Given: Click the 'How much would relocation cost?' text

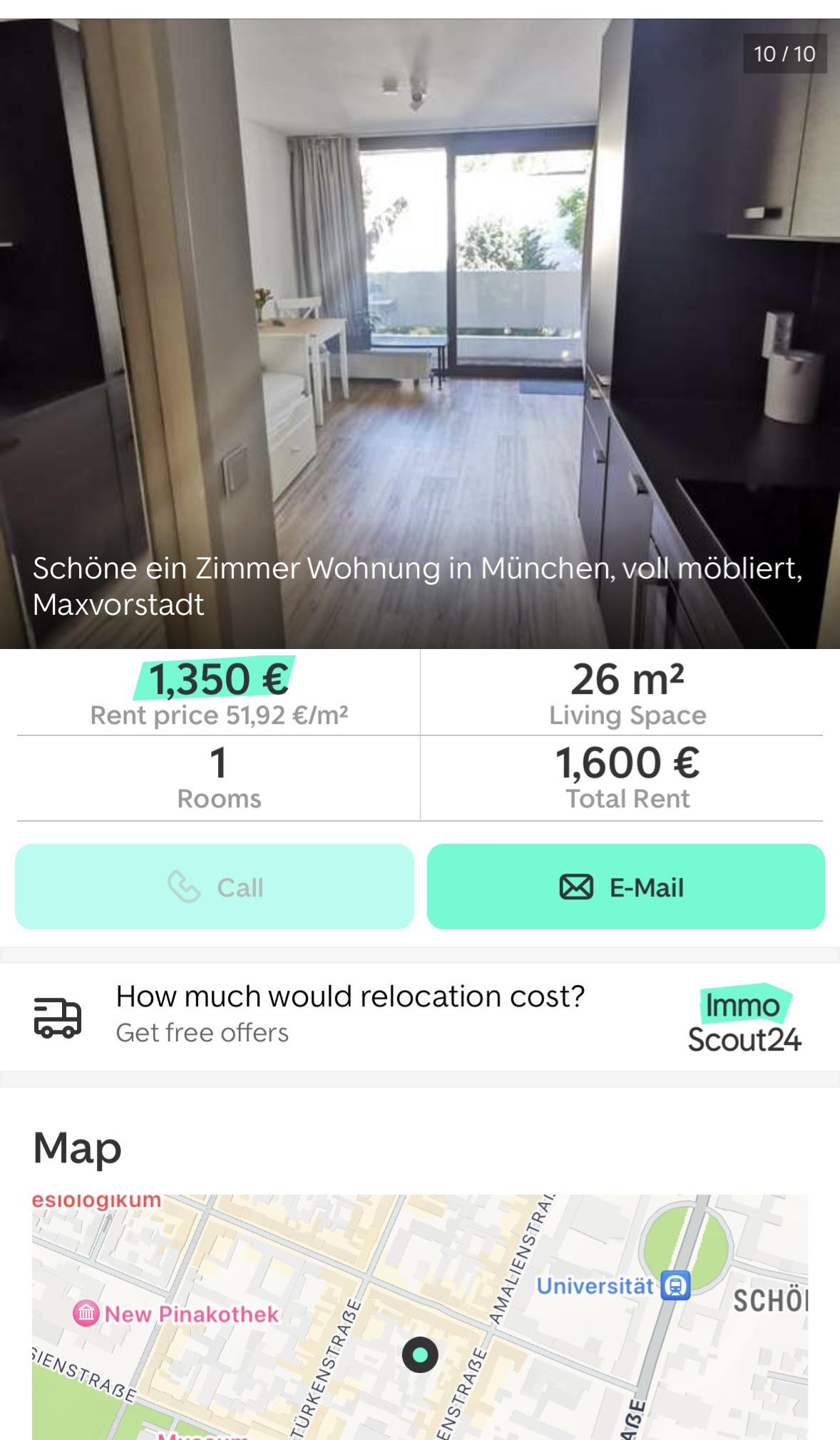Looking at the screenshot, I should (x=350, y=996).
